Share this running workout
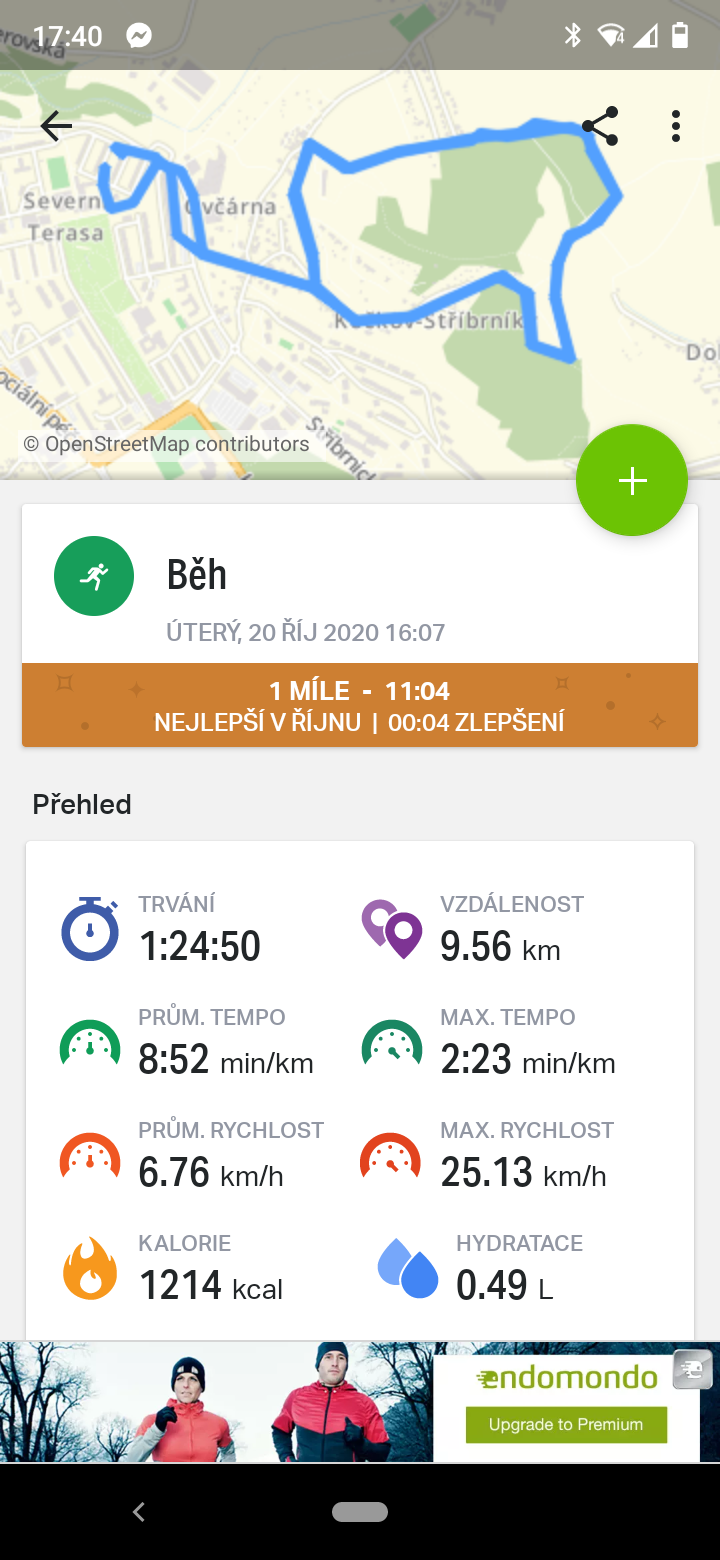 (600, 126)
